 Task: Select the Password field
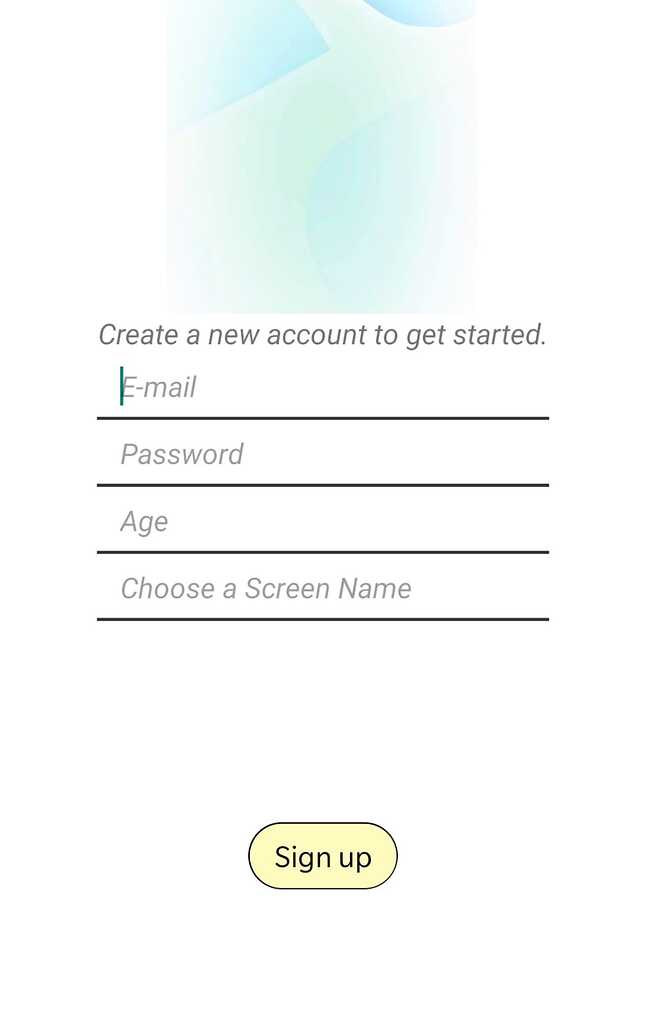point(322,455)
